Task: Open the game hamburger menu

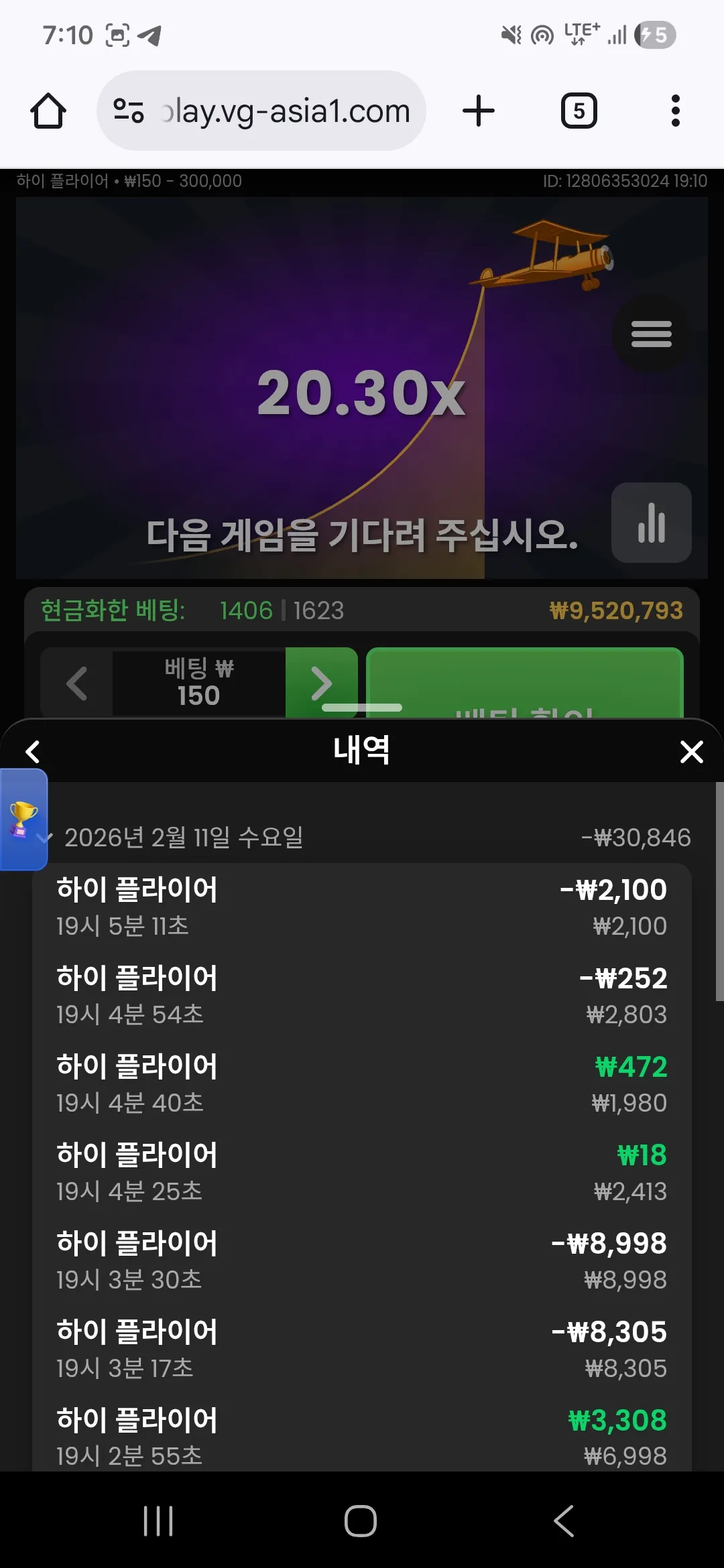Action: click(x=651, y=334)
